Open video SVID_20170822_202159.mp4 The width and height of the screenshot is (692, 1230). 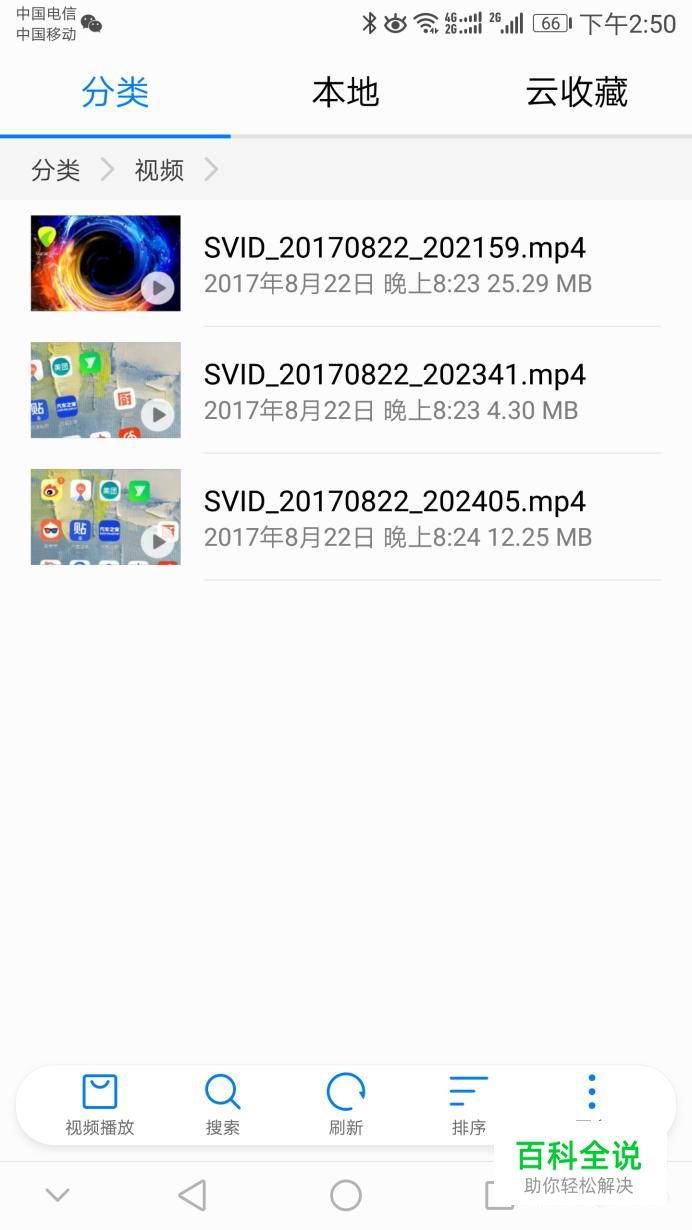tap(346, 263)
